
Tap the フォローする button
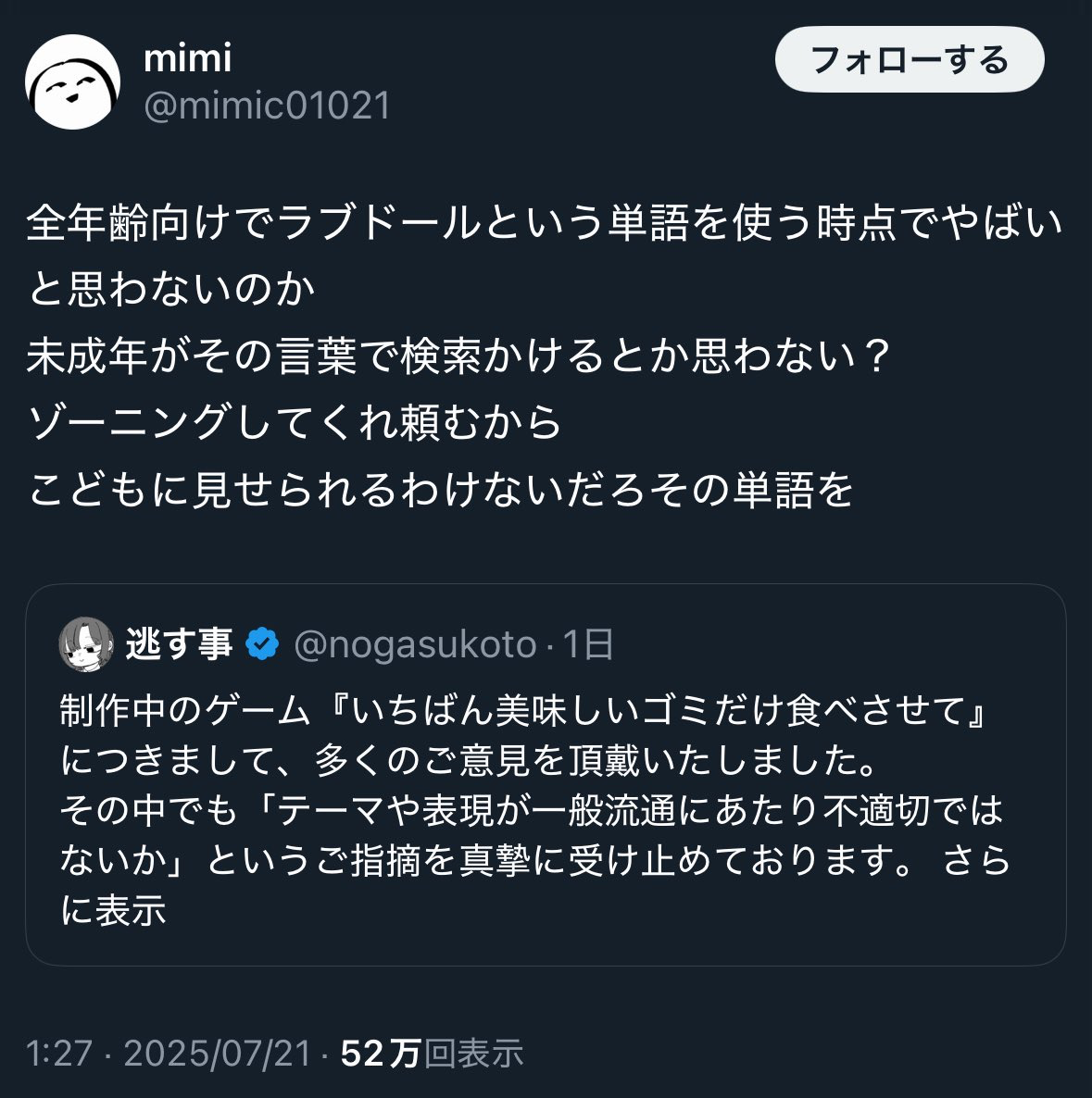[909, 60]
